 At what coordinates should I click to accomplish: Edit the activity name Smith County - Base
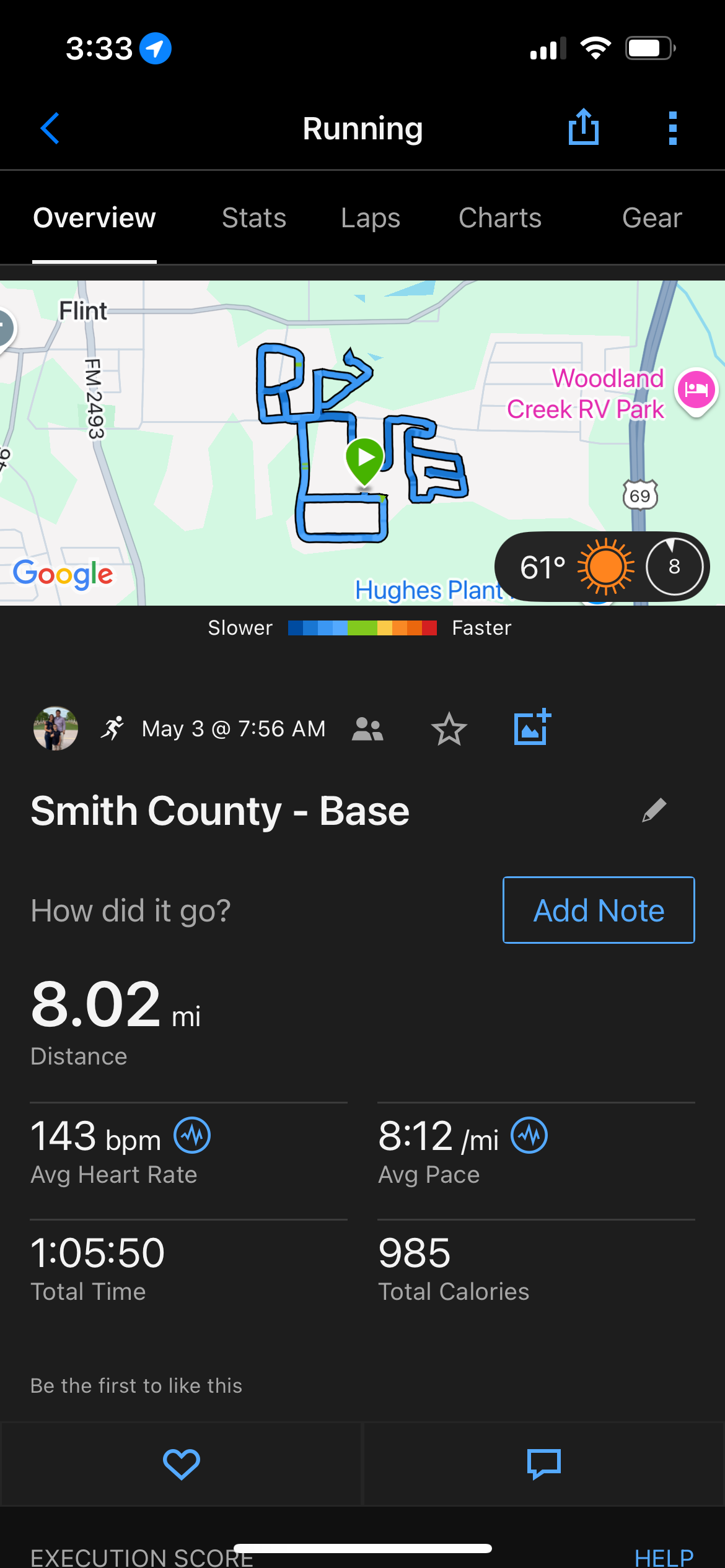tap(654, 810)
